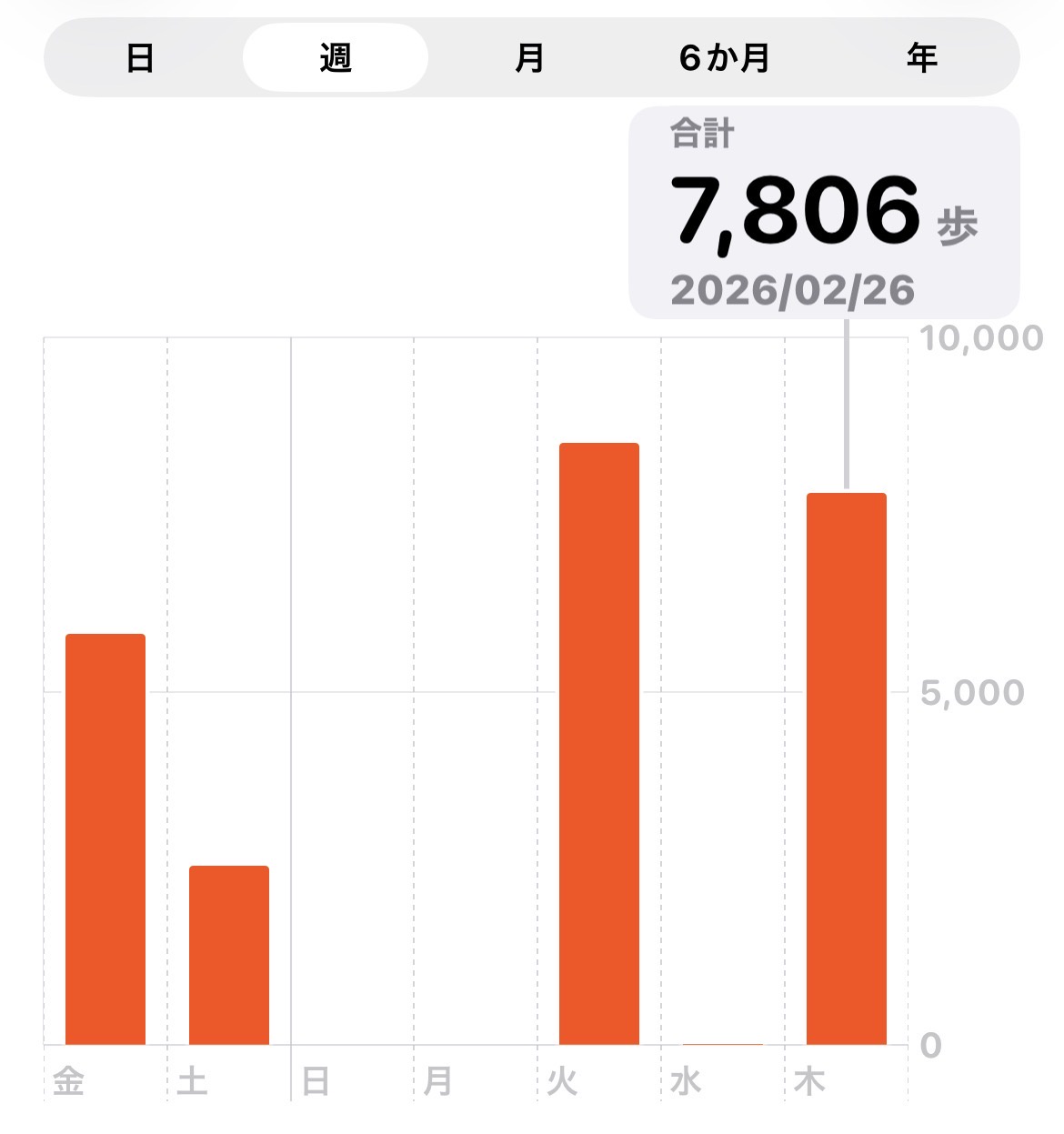Switch to the 月 (month) view
Image resolution: width=1064 pixels, height=1134 pixels.
pos(529,58)
